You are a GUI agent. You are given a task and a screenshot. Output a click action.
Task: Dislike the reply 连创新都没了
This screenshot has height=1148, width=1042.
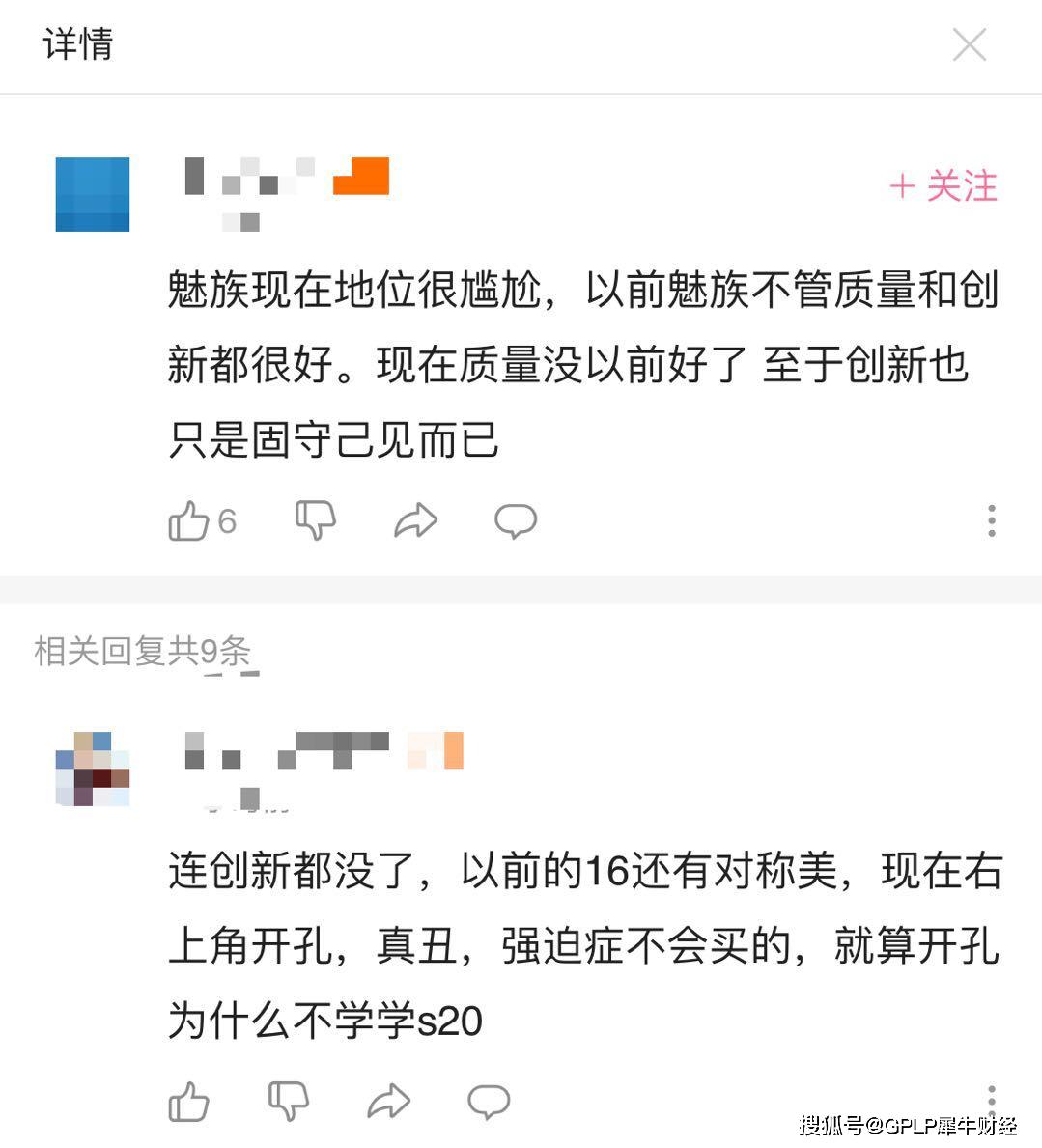[x=288, y=1102]
